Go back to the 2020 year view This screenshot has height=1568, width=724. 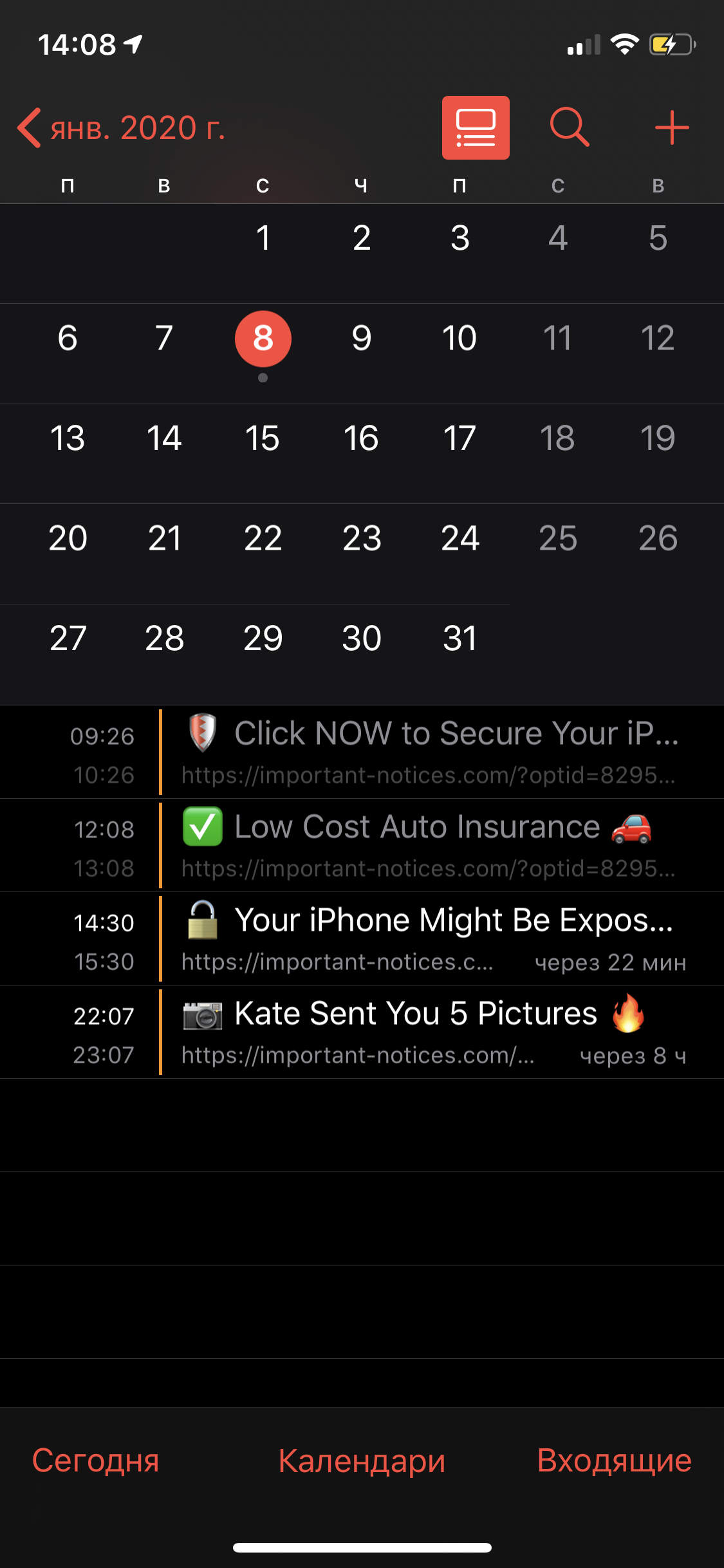pyautogui.click(x=121, y=128)
